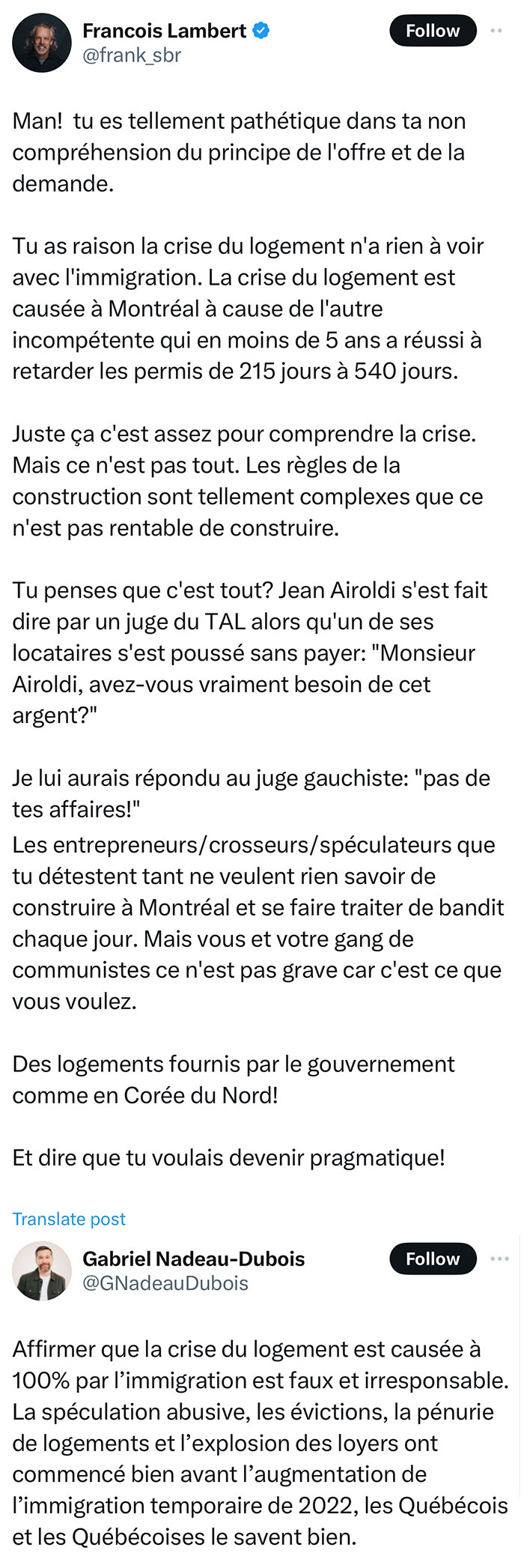Tap Translate post link

pyautogui.click(x=69, y=1219)
